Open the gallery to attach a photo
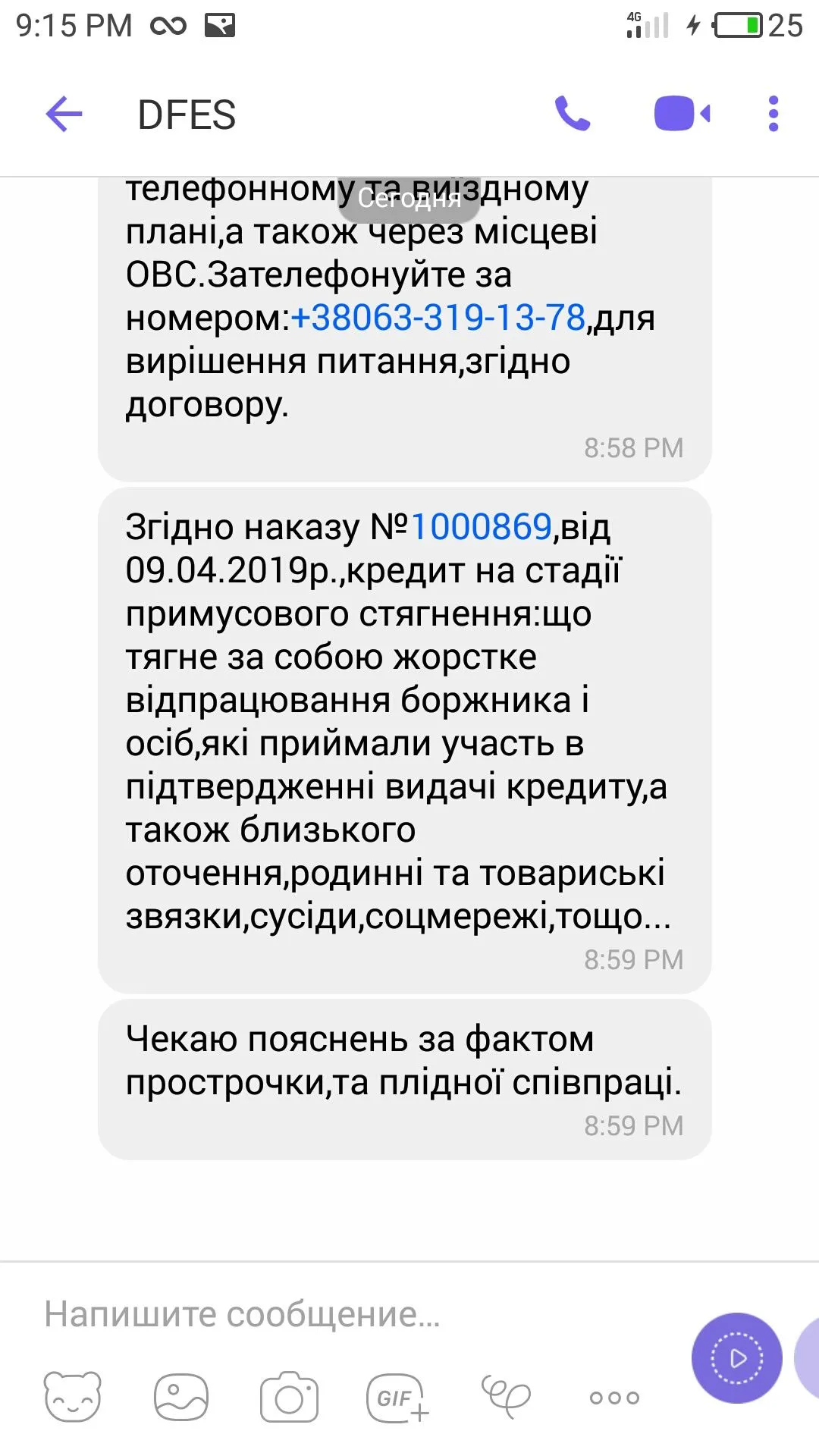 point(180,1397)
